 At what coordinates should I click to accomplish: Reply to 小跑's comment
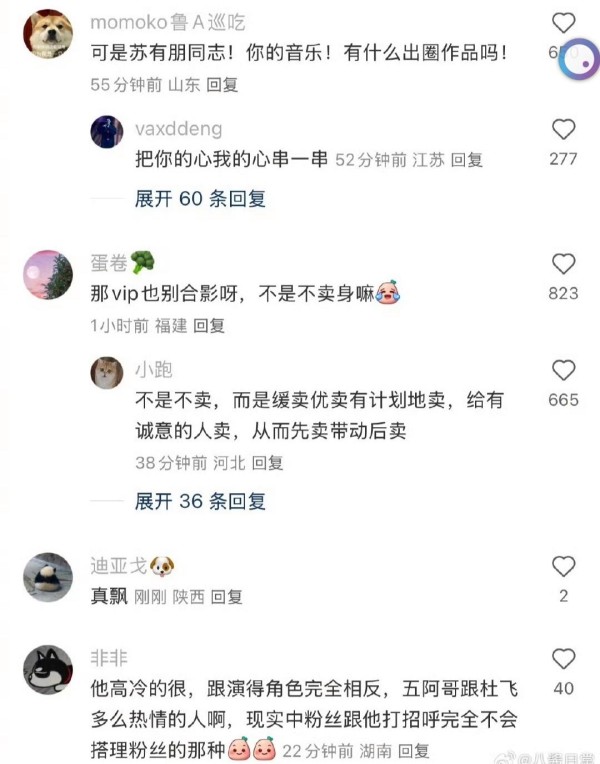coord(267,463)
